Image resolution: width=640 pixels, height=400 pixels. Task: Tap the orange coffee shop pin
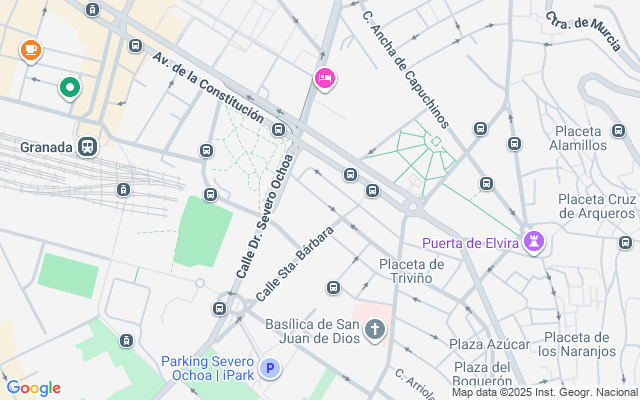(x=31, y=51)
